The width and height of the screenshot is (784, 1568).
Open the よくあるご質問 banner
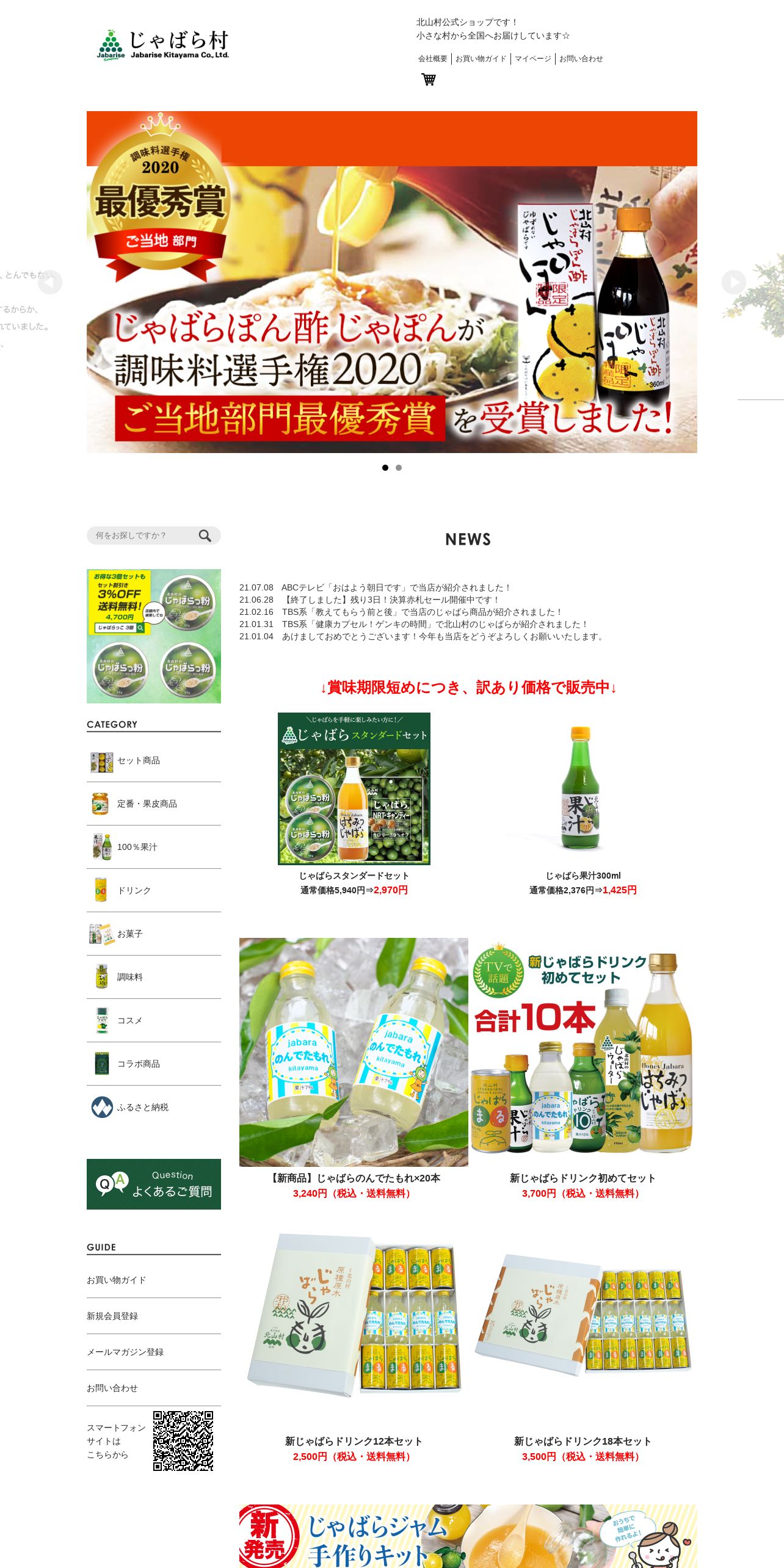(154, 1184)
